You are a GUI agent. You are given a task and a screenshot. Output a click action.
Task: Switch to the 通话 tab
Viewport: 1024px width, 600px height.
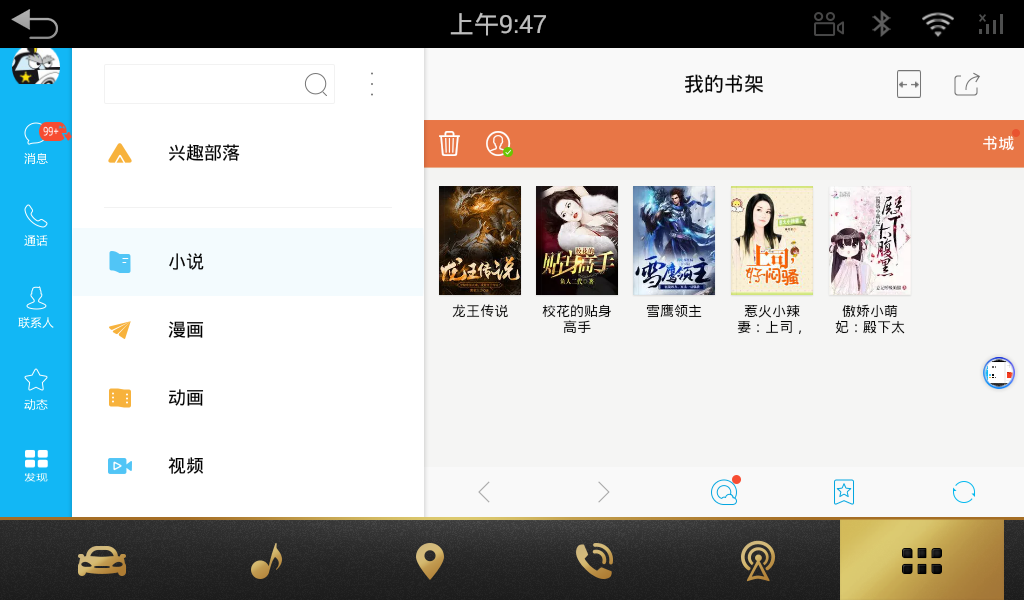pos(36,225)
